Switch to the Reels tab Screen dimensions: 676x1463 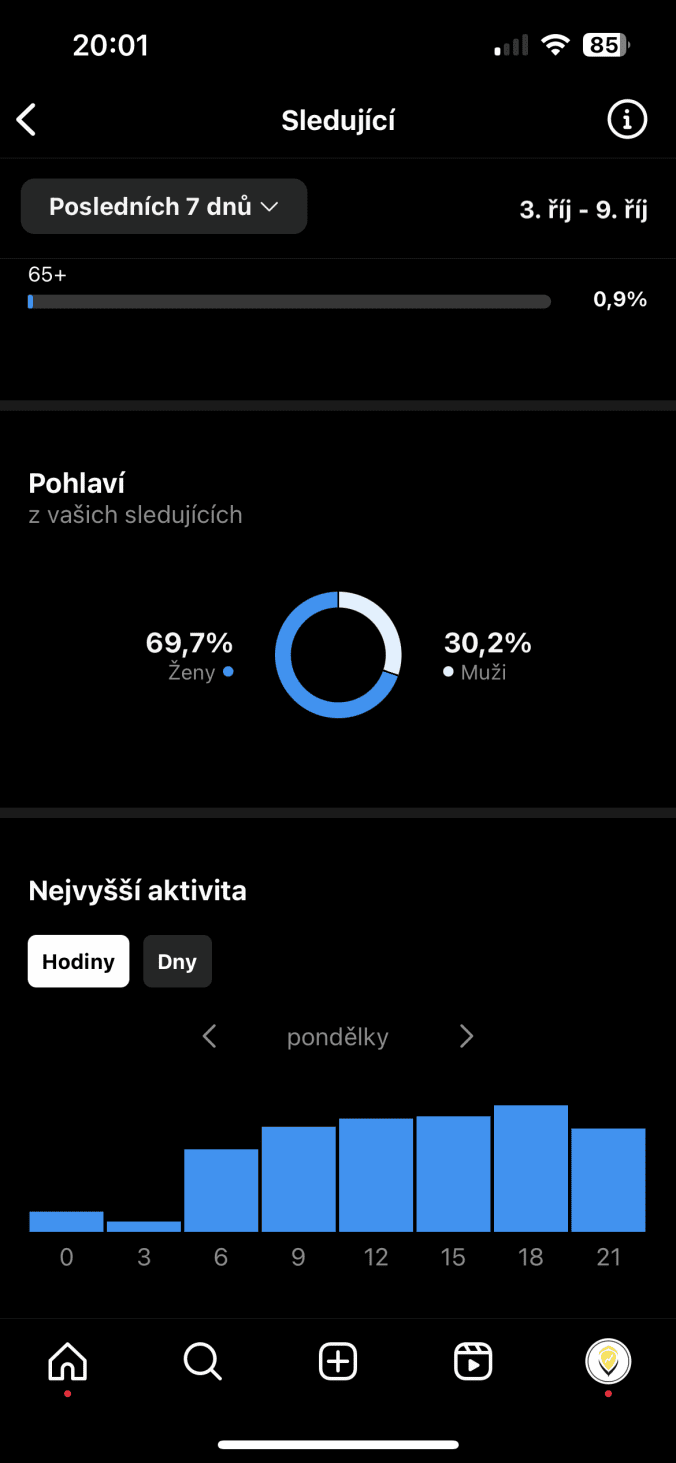tap(473, 1361)
